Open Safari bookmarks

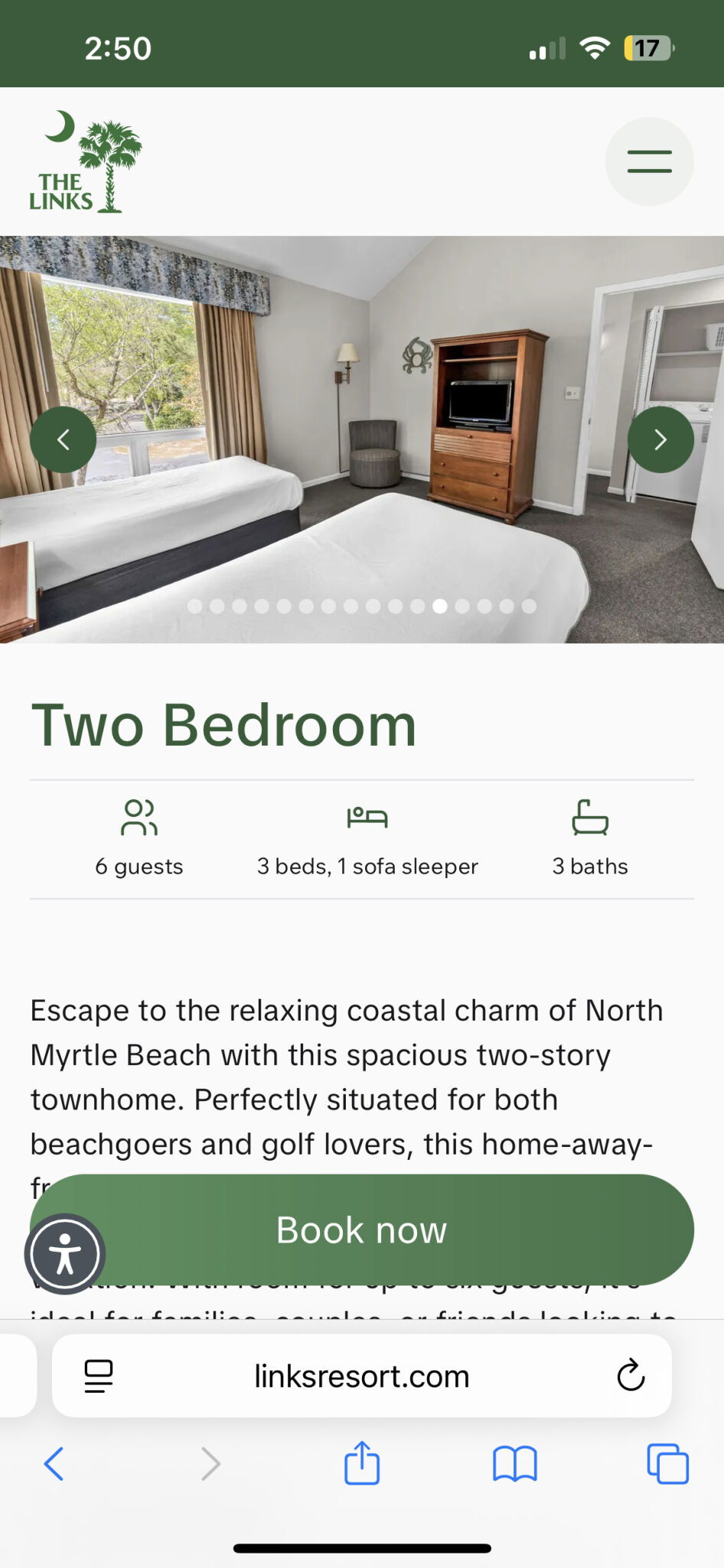pyautogui.click(x=514, y=1464)
